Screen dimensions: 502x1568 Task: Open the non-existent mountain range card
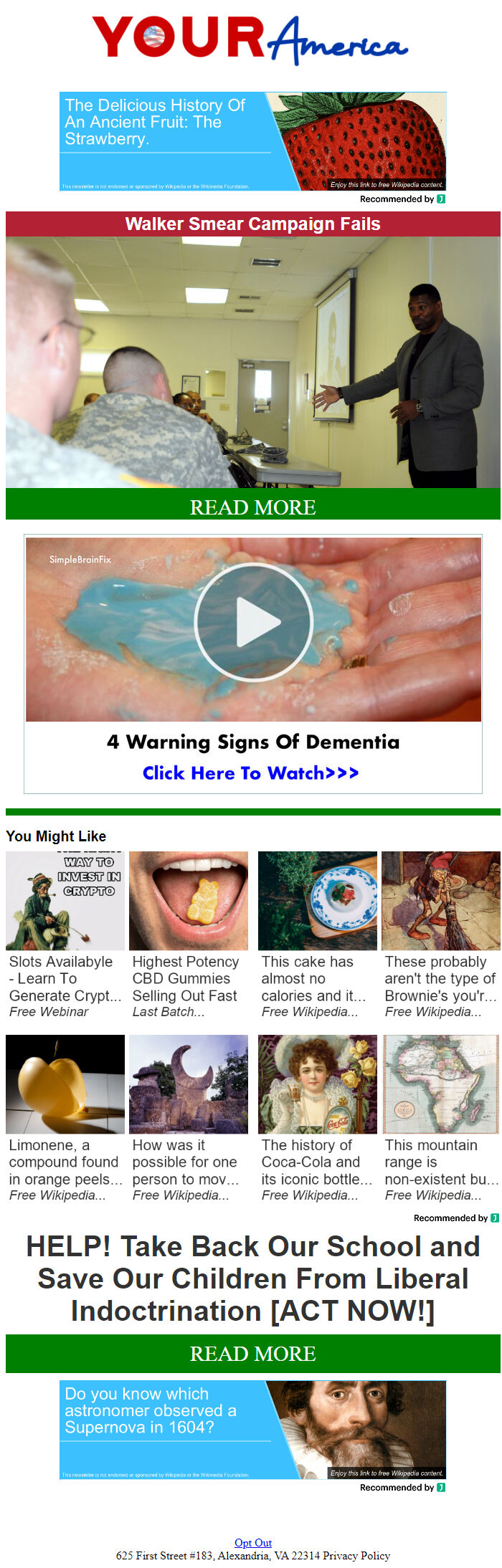440,1118
